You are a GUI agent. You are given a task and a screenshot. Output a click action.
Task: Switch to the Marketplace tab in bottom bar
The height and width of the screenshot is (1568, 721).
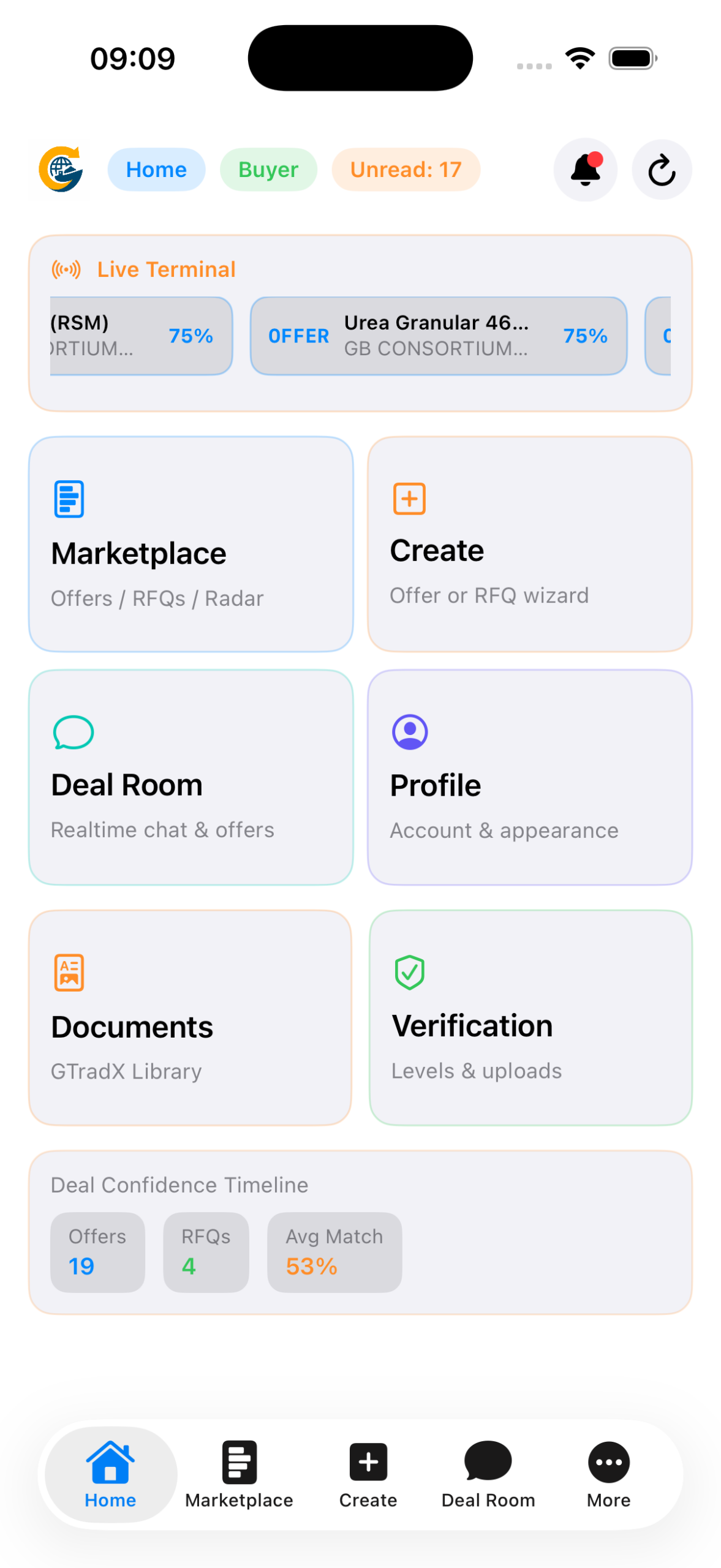pyautogui.click(x=239, y=1474)
